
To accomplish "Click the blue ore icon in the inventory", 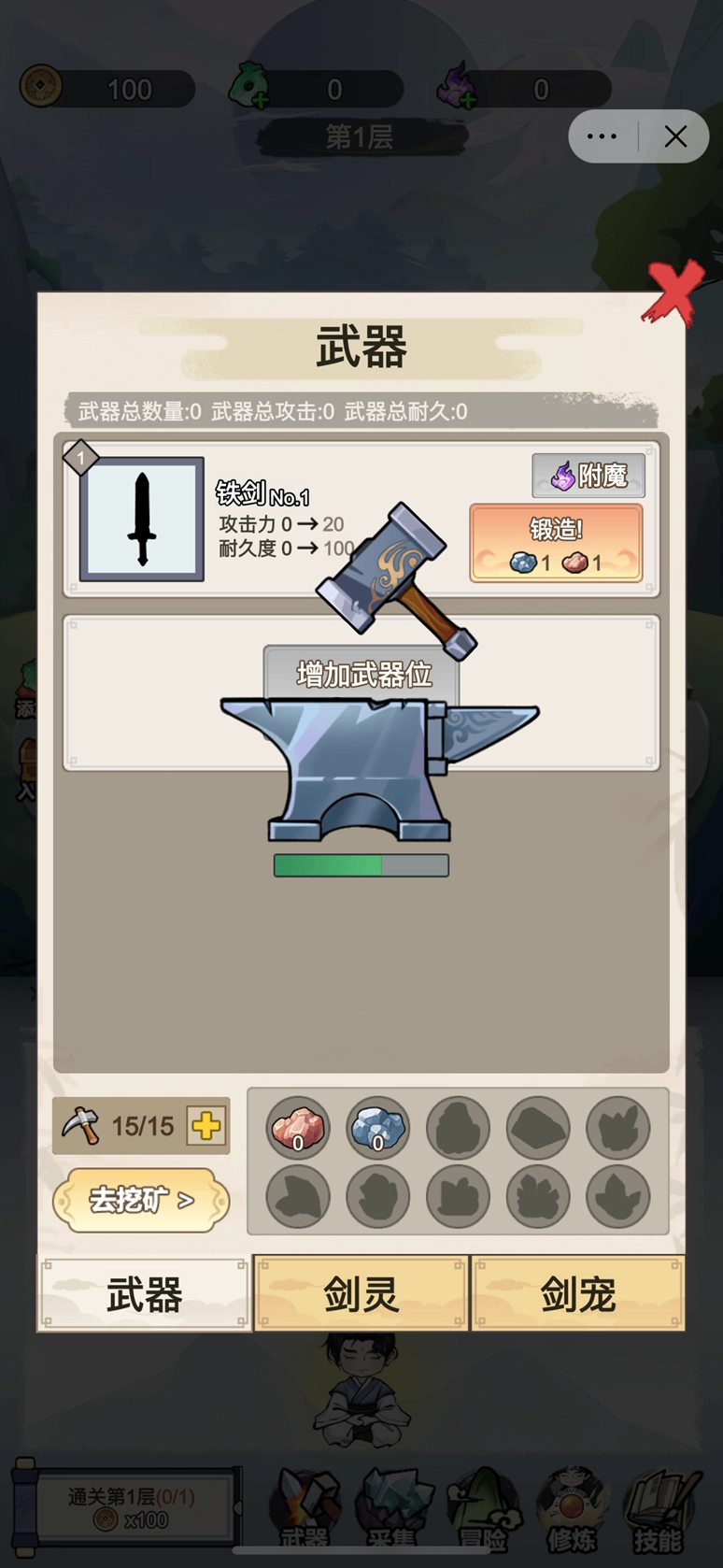I will (377, 1128).
